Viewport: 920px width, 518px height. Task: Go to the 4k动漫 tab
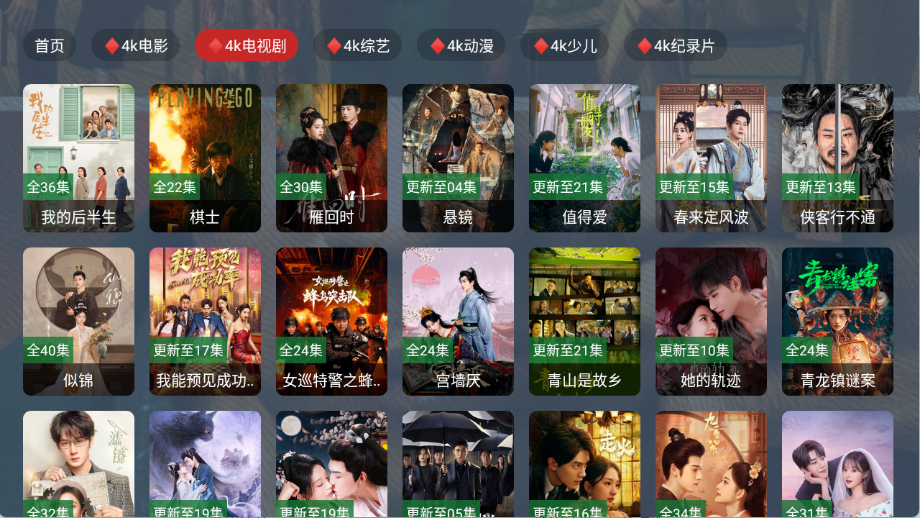462,46
